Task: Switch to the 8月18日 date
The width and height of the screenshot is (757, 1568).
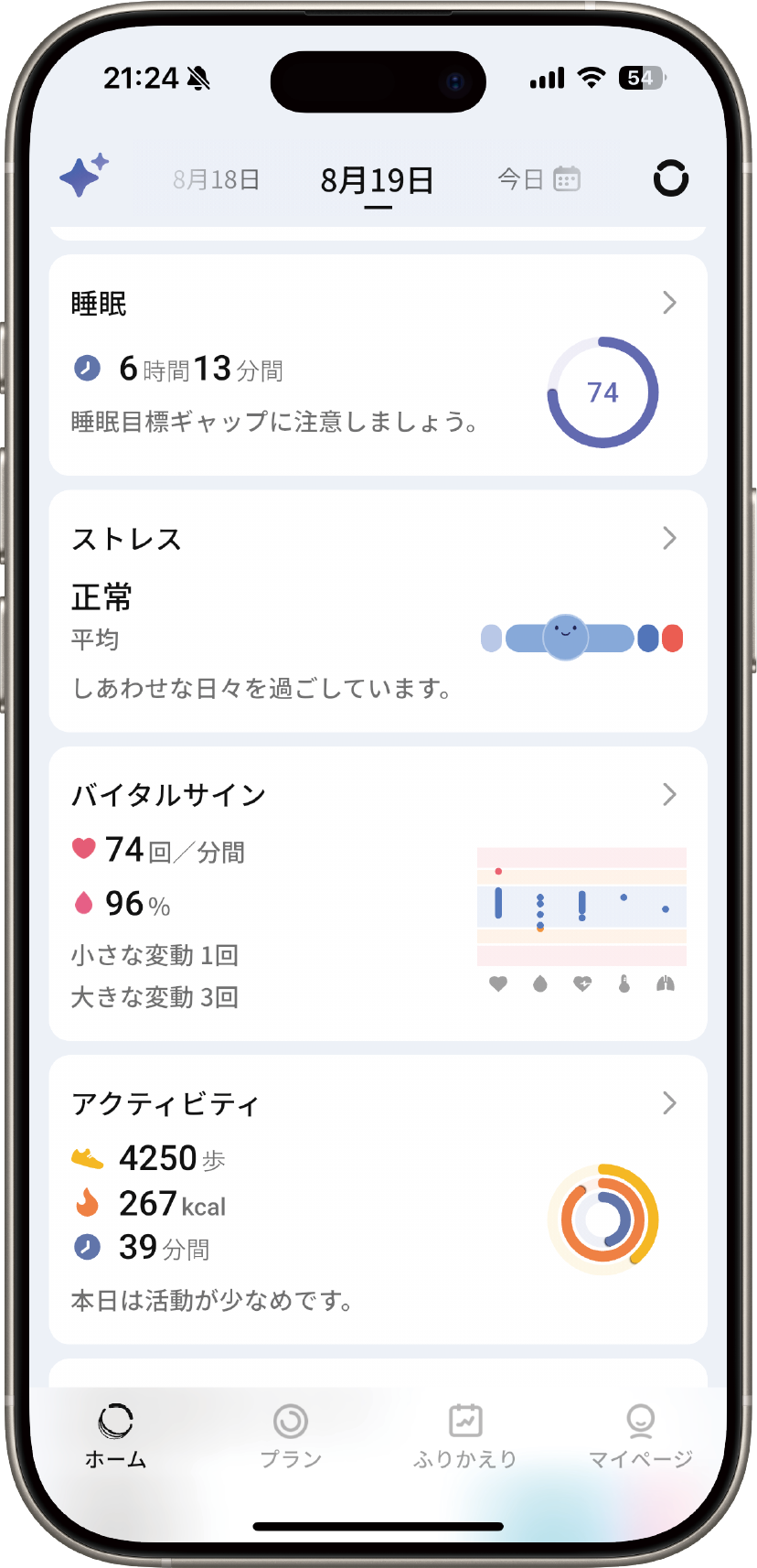Action: (x=217, y=179)
